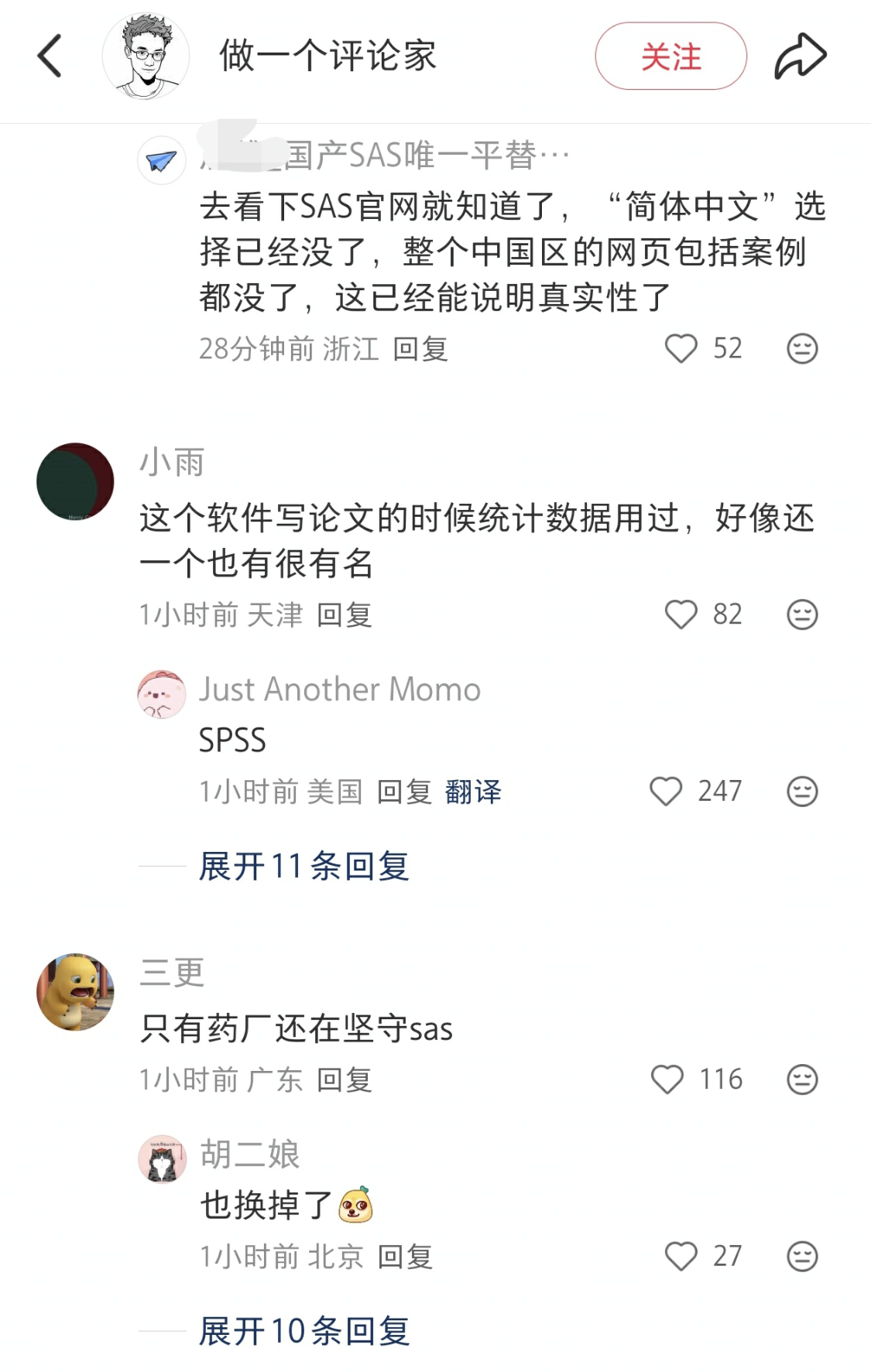871x1372 pixels.
Task: Reply to 胡二娘's comment from 北京
Action: 405,1257
